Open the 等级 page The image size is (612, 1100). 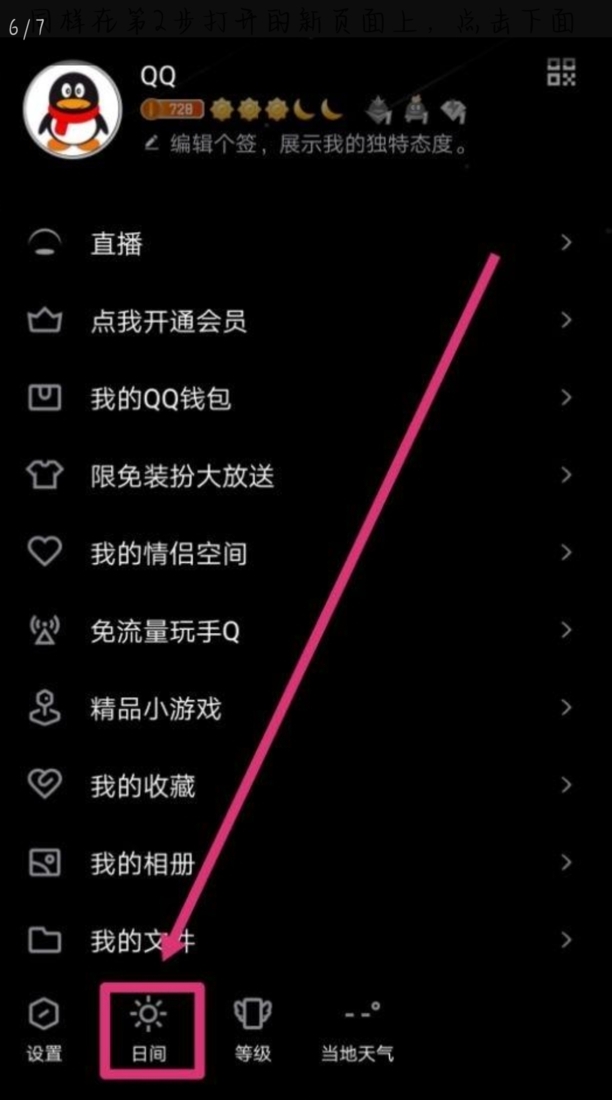tap(253, 1030)
